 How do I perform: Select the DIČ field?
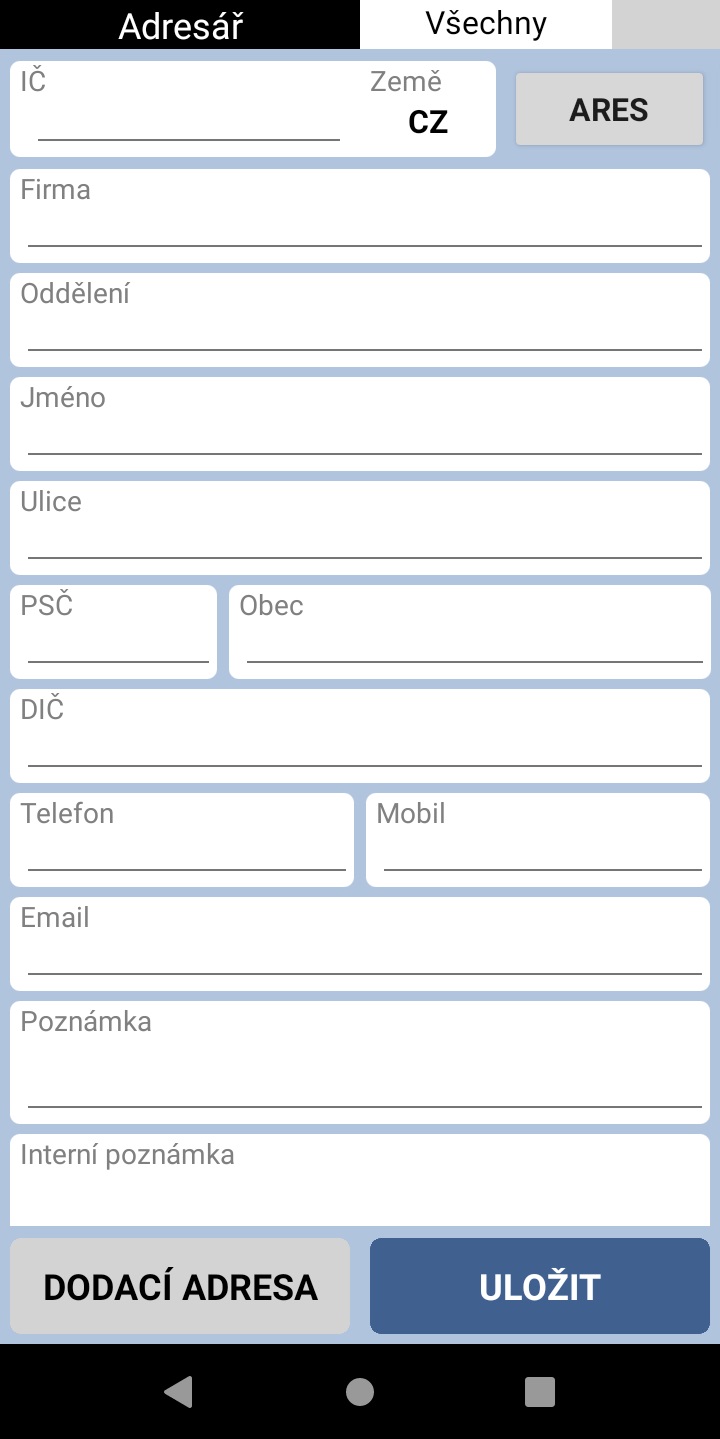(x=360, y=736)
